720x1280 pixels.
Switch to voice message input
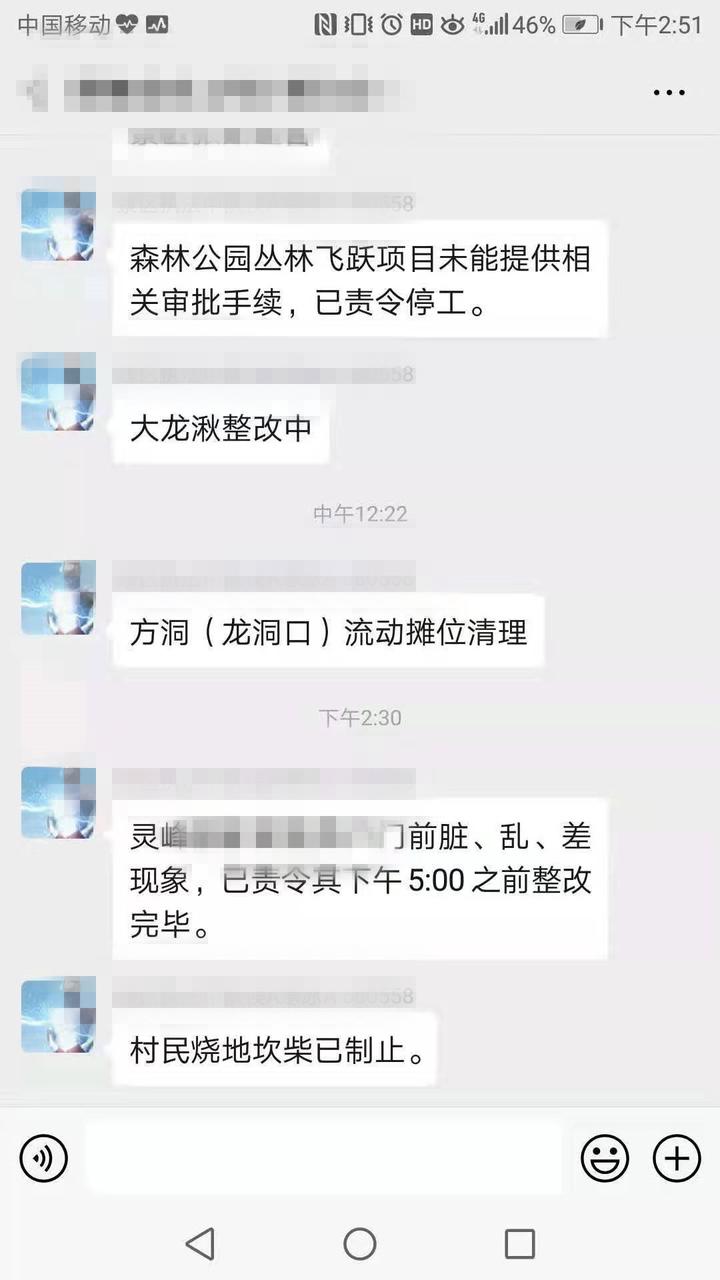tap(43, 1159)
